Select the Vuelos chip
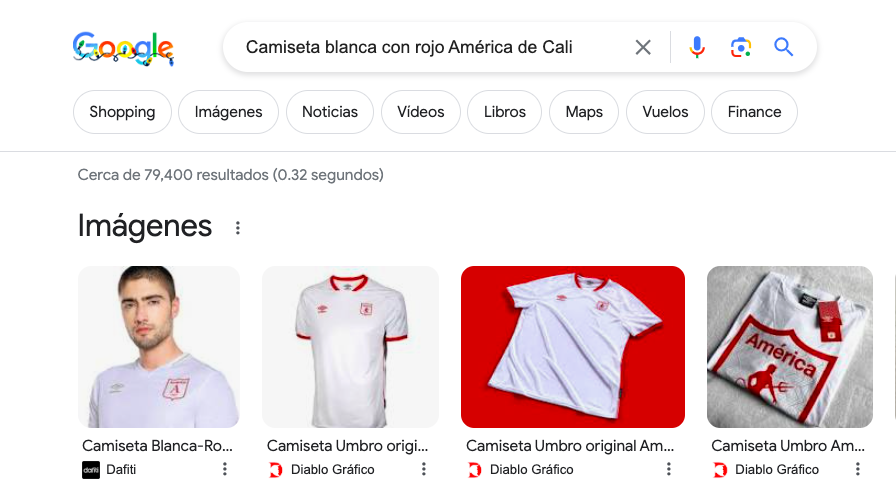This screenshot has width=896, height=494. pos(665,112)
